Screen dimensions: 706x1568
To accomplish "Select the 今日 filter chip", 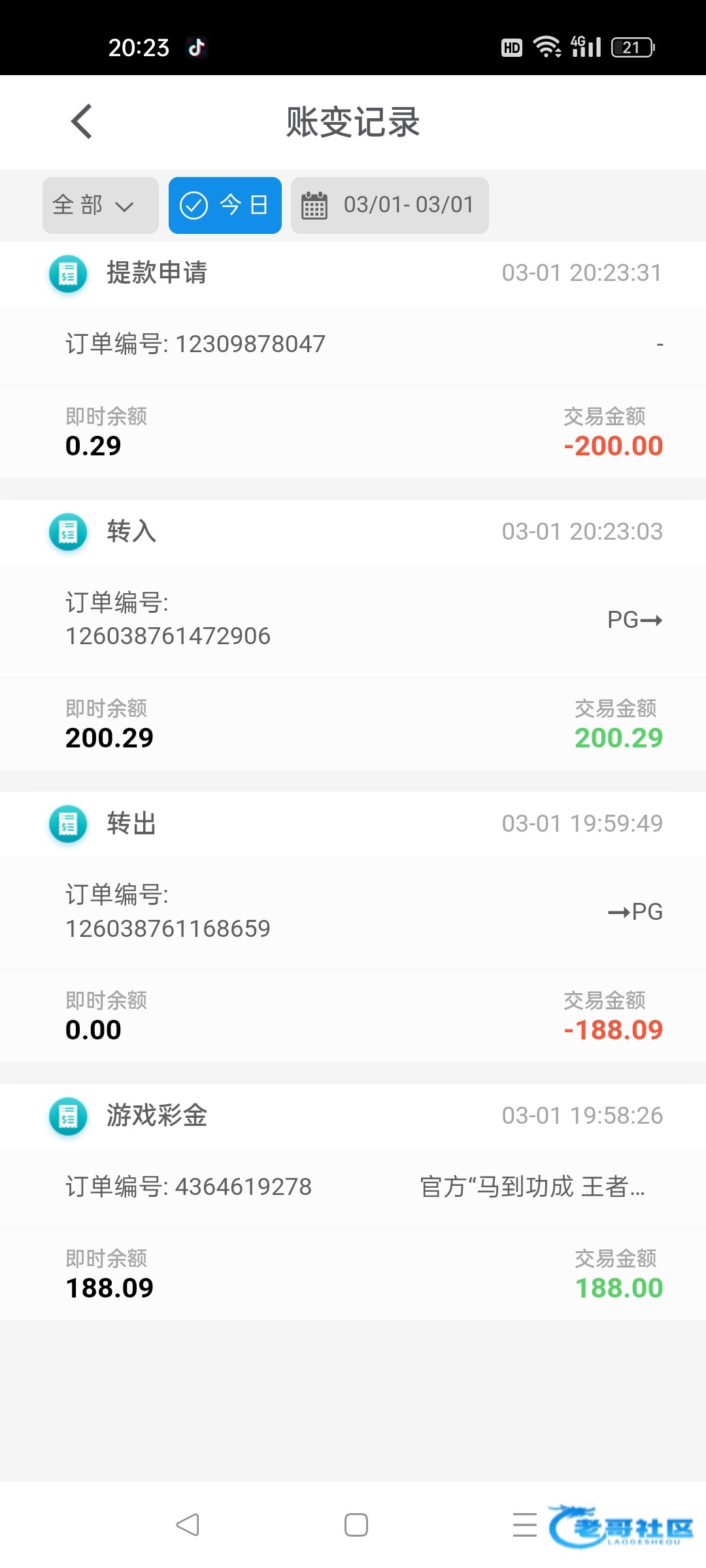I will click(x=225, y=205).
